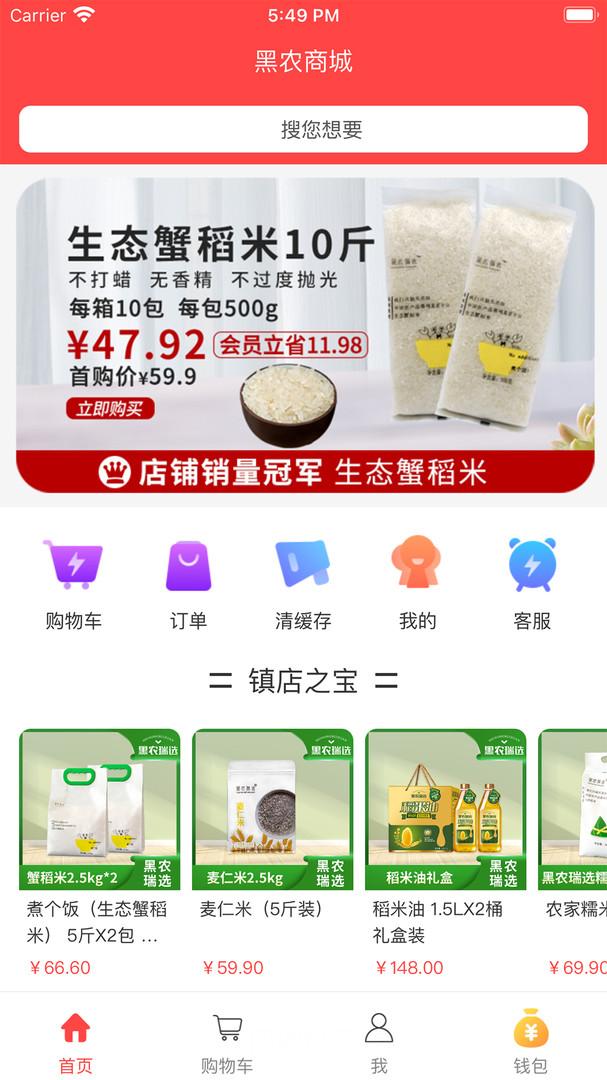Switch to the 购物车 bottom tab
This screenshot has height=1080, width=607.
click(x=227, y=1043)
